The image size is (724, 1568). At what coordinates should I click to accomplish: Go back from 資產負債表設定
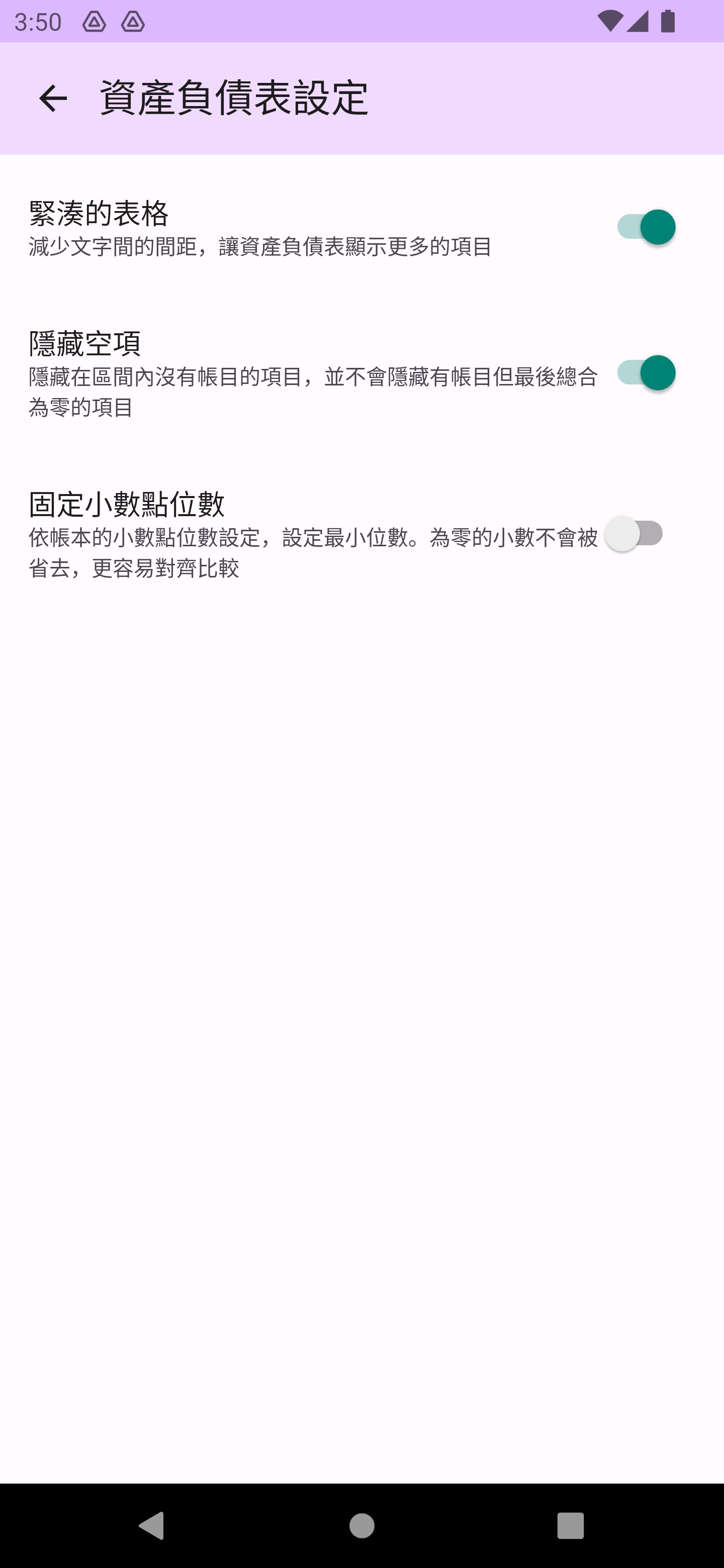click(53, 98)
